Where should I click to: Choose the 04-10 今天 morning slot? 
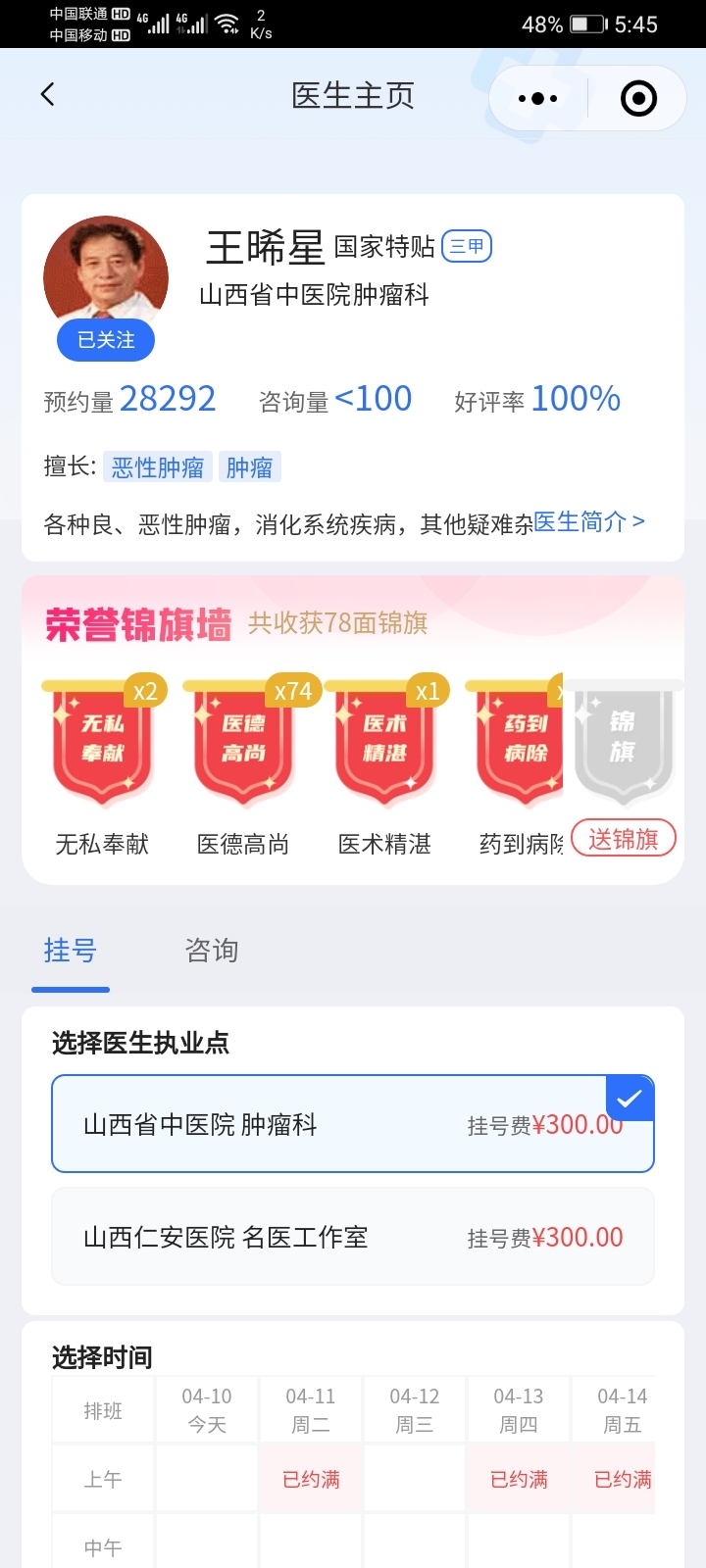pos(207,1479)
